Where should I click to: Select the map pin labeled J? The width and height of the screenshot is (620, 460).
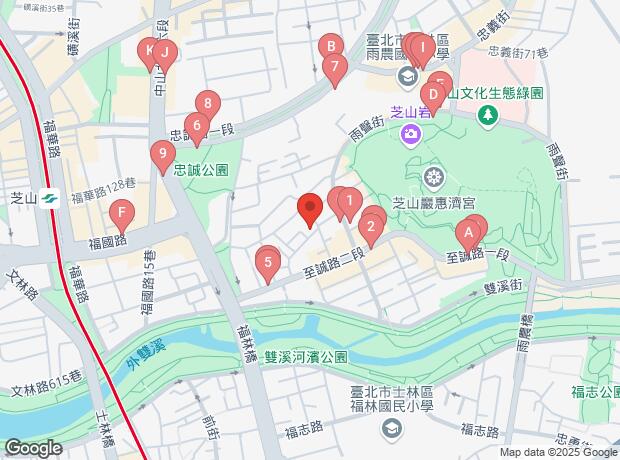point(166,53)
